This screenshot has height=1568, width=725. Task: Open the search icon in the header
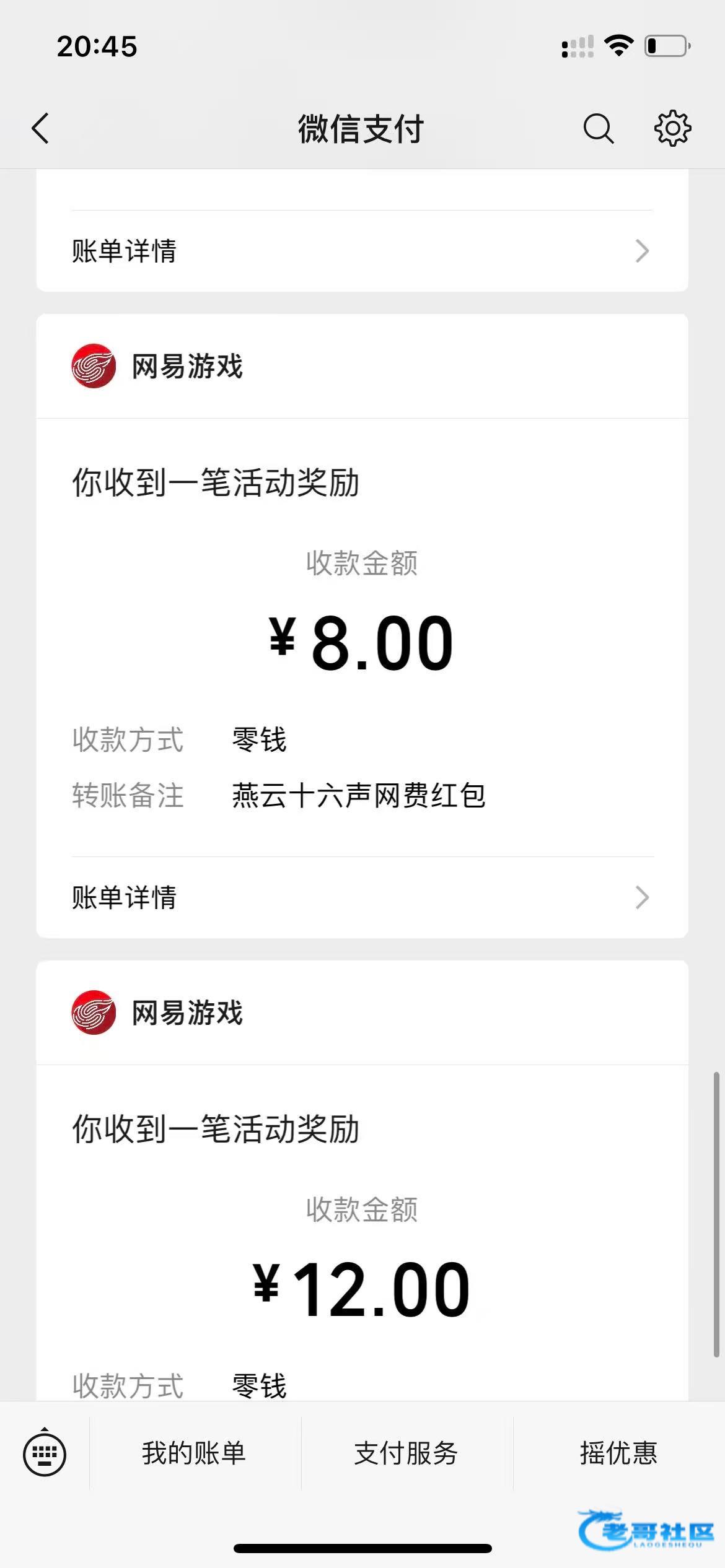[x=598, y=129]
